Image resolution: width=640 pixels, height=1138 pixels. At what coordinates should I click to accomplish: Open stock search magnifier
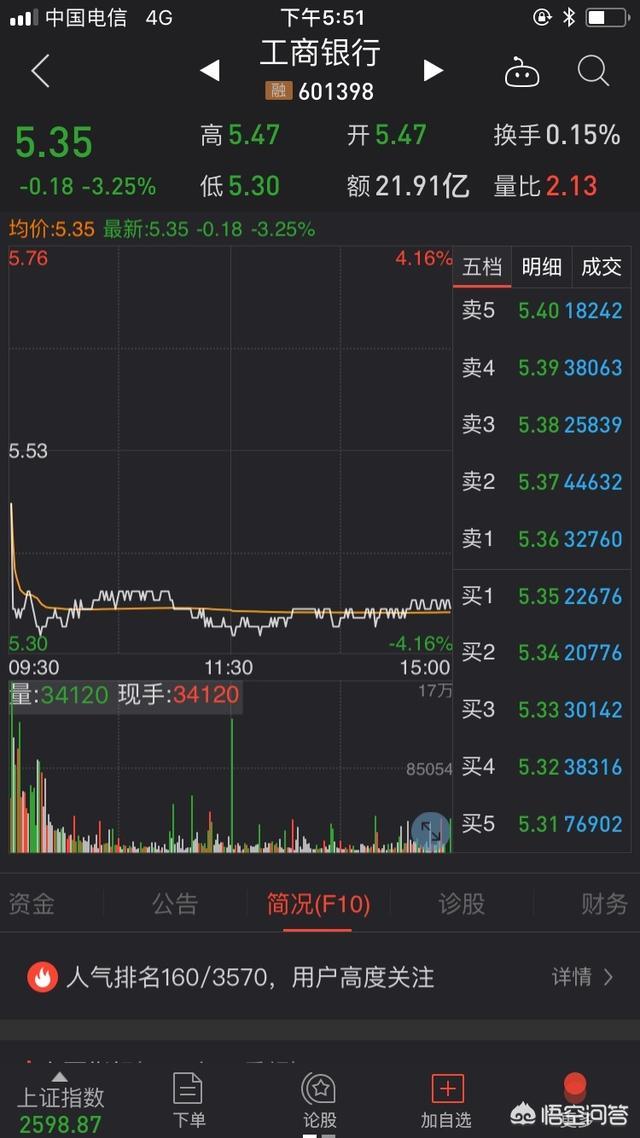tap(593, 71)
